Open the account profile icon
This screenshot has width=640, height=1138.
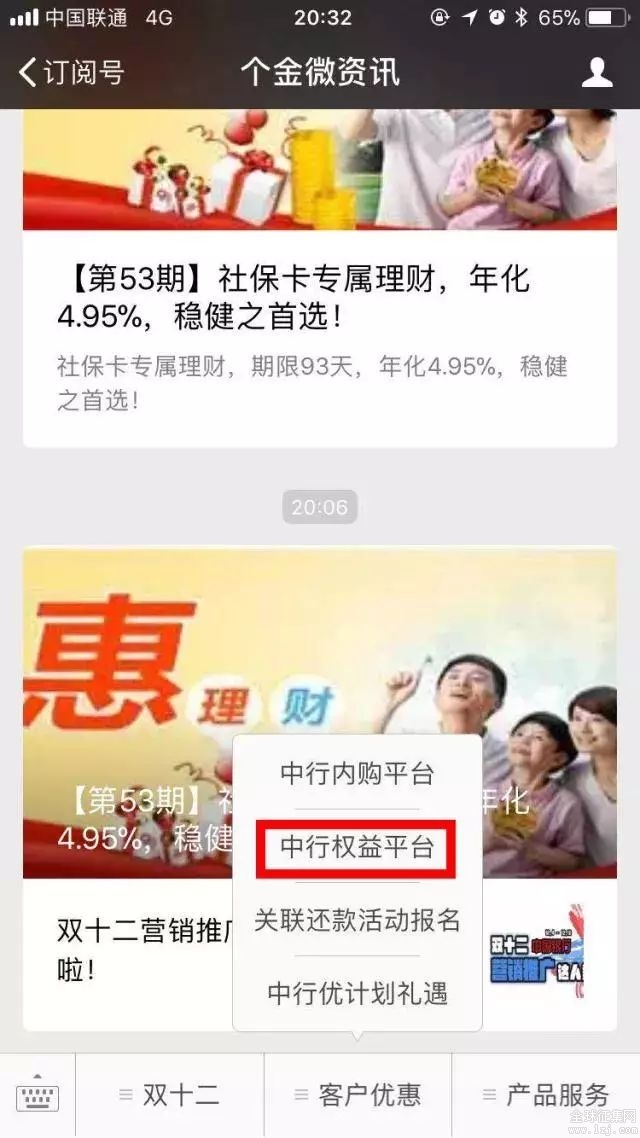[597, 72]
